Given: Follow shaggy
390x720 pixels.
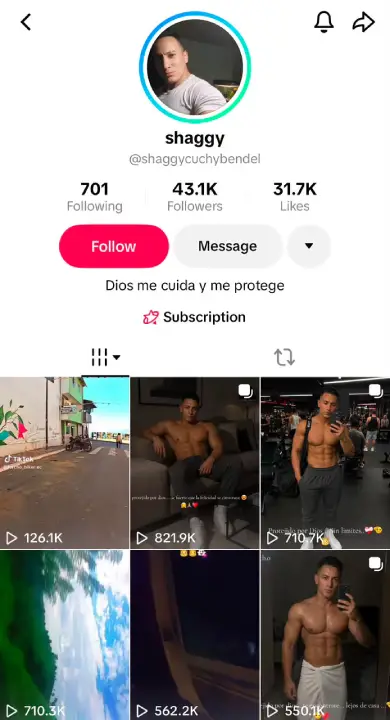Looking at the screenshot, I should click(x=114, y=246).
